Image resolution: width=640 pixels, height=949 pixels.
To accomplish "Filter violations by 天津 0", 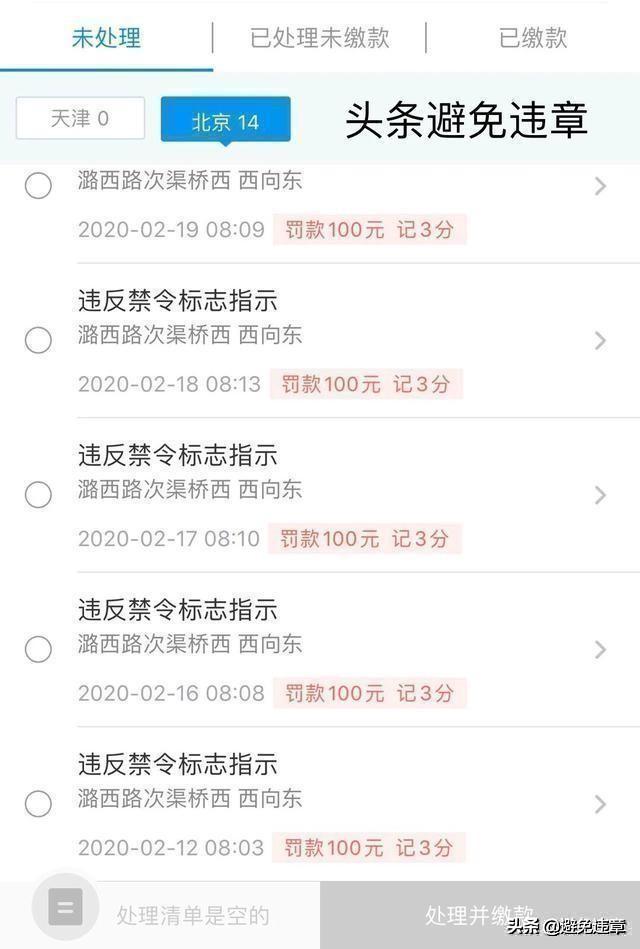I will click(80, 119).
